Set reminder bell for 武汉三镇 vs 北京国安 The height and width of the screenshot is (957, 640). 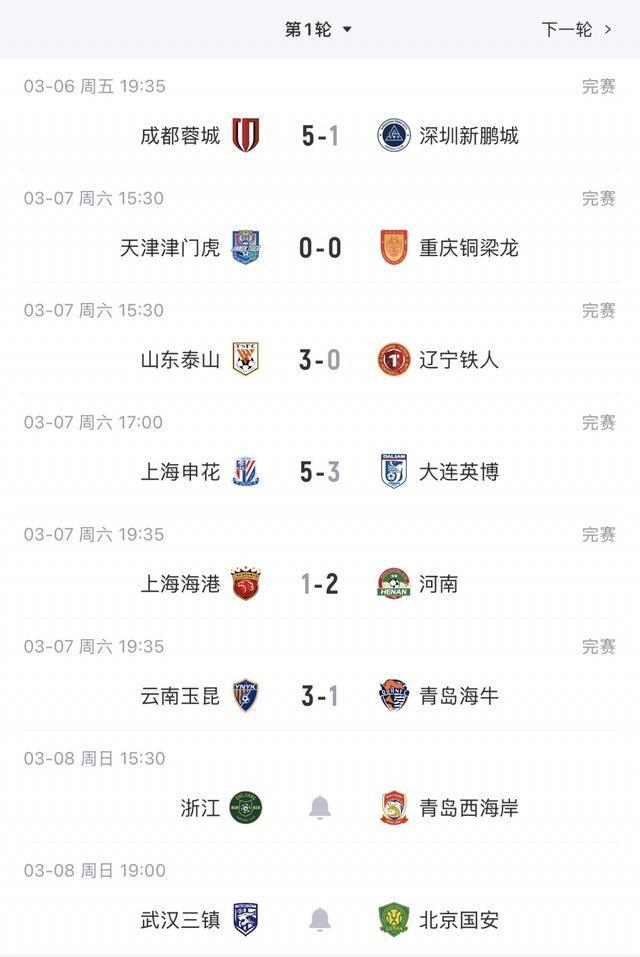(320, 919)
